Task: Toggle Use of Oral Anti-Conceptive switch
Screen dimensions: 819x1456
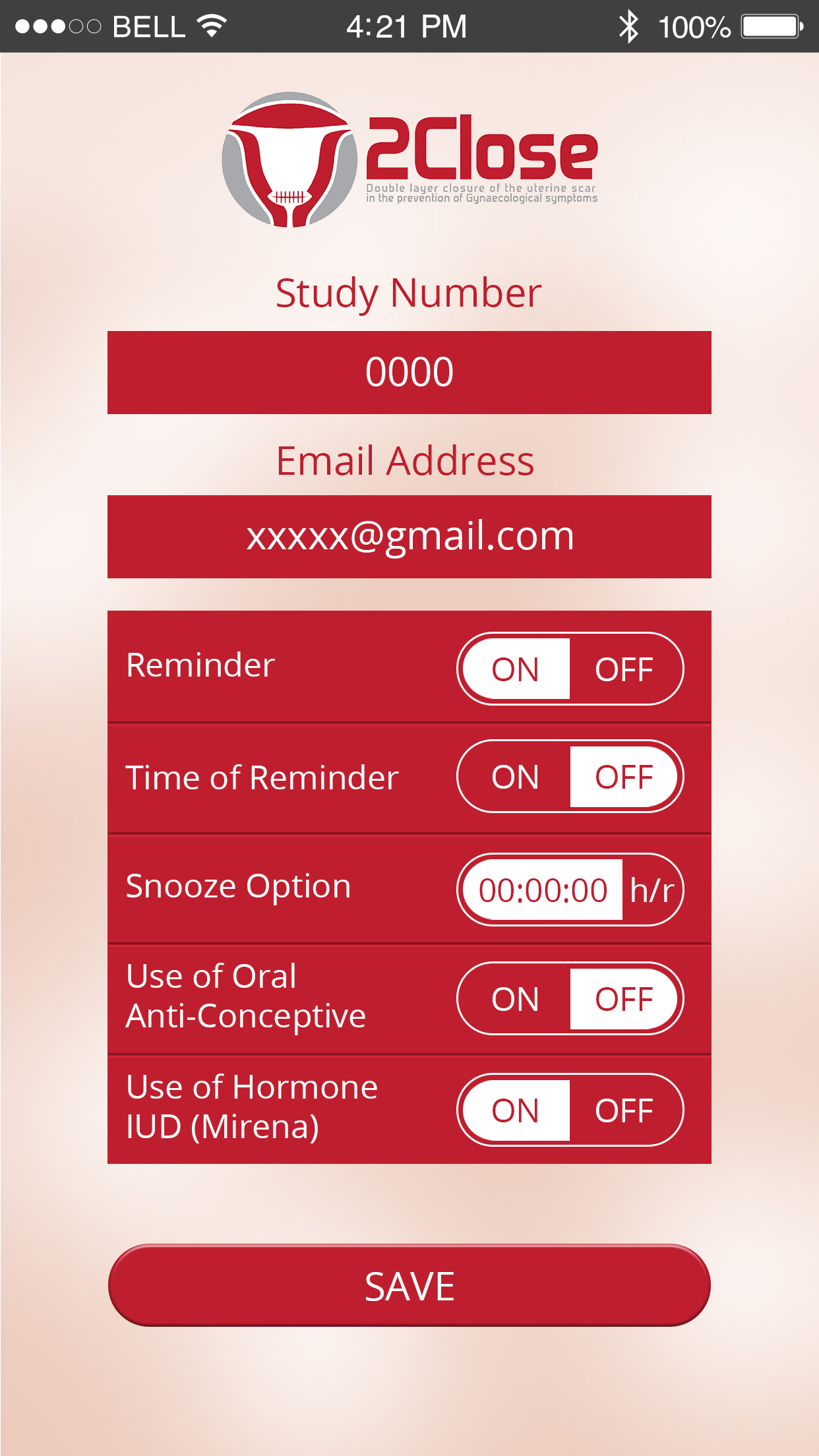Action: (570, 998)
